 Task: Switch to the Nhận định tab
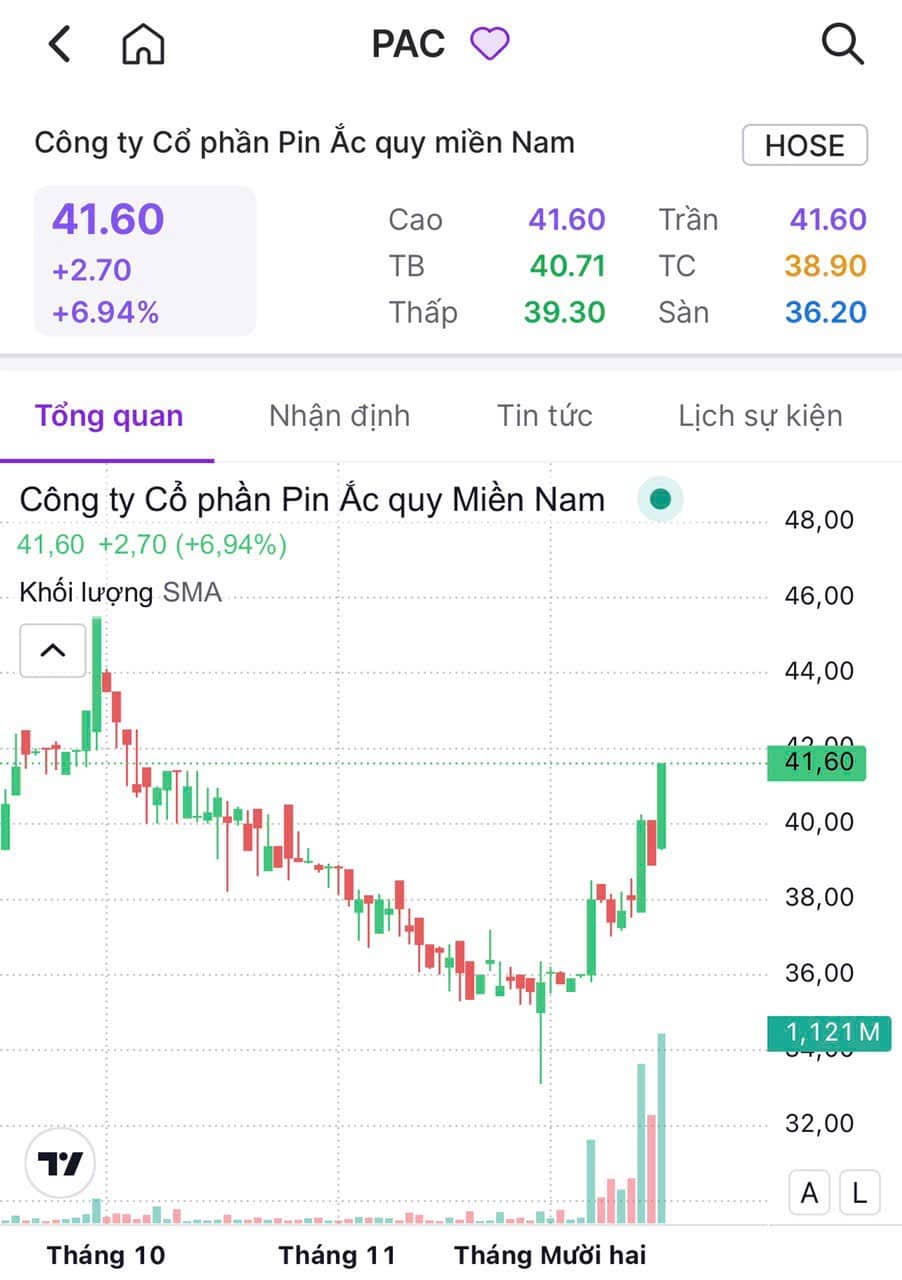[338, 415]
